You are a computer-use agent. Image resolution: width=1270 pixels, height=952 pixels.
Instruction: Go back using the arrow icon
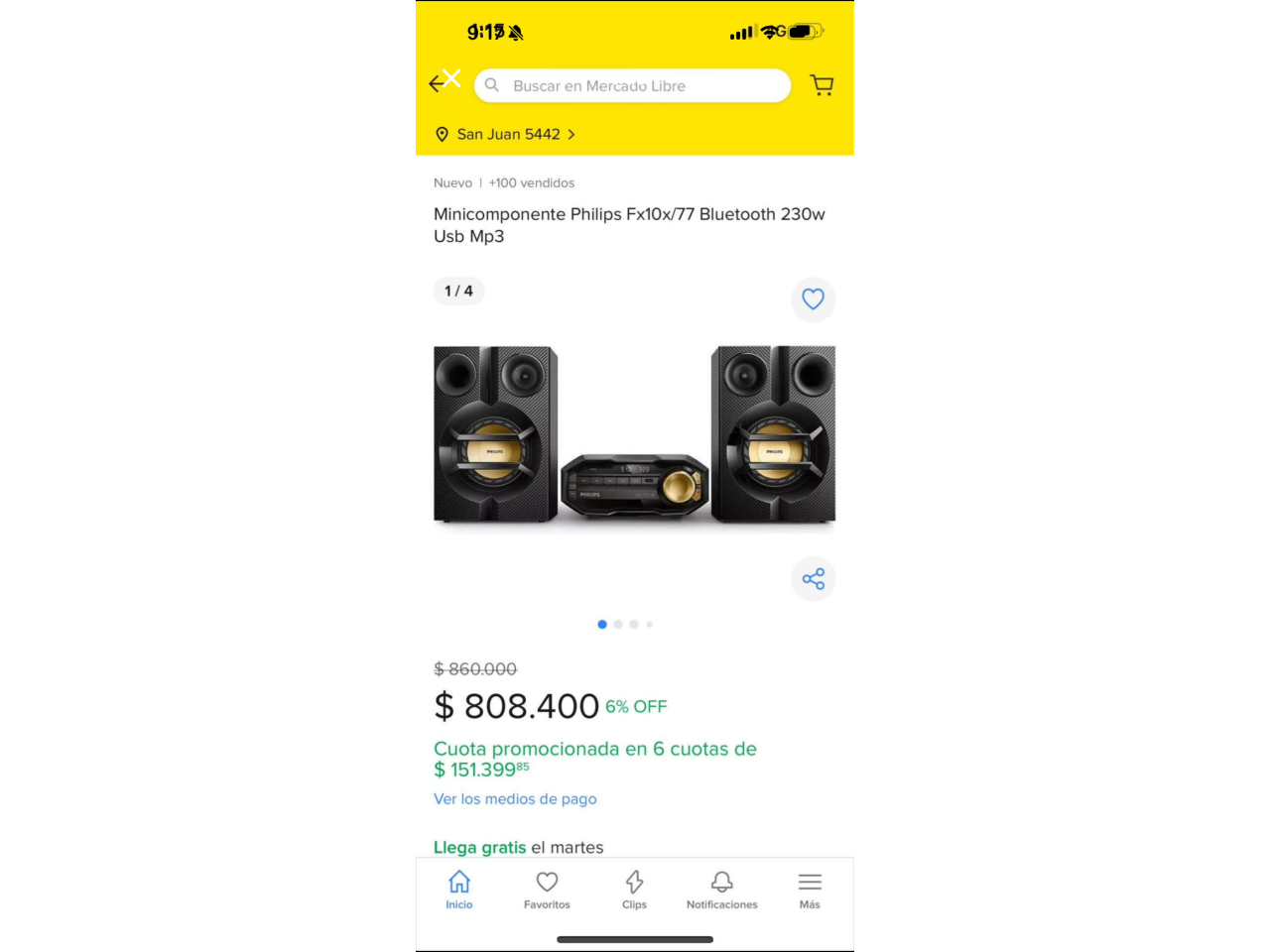pyautogui.click(x=437, y=84)
